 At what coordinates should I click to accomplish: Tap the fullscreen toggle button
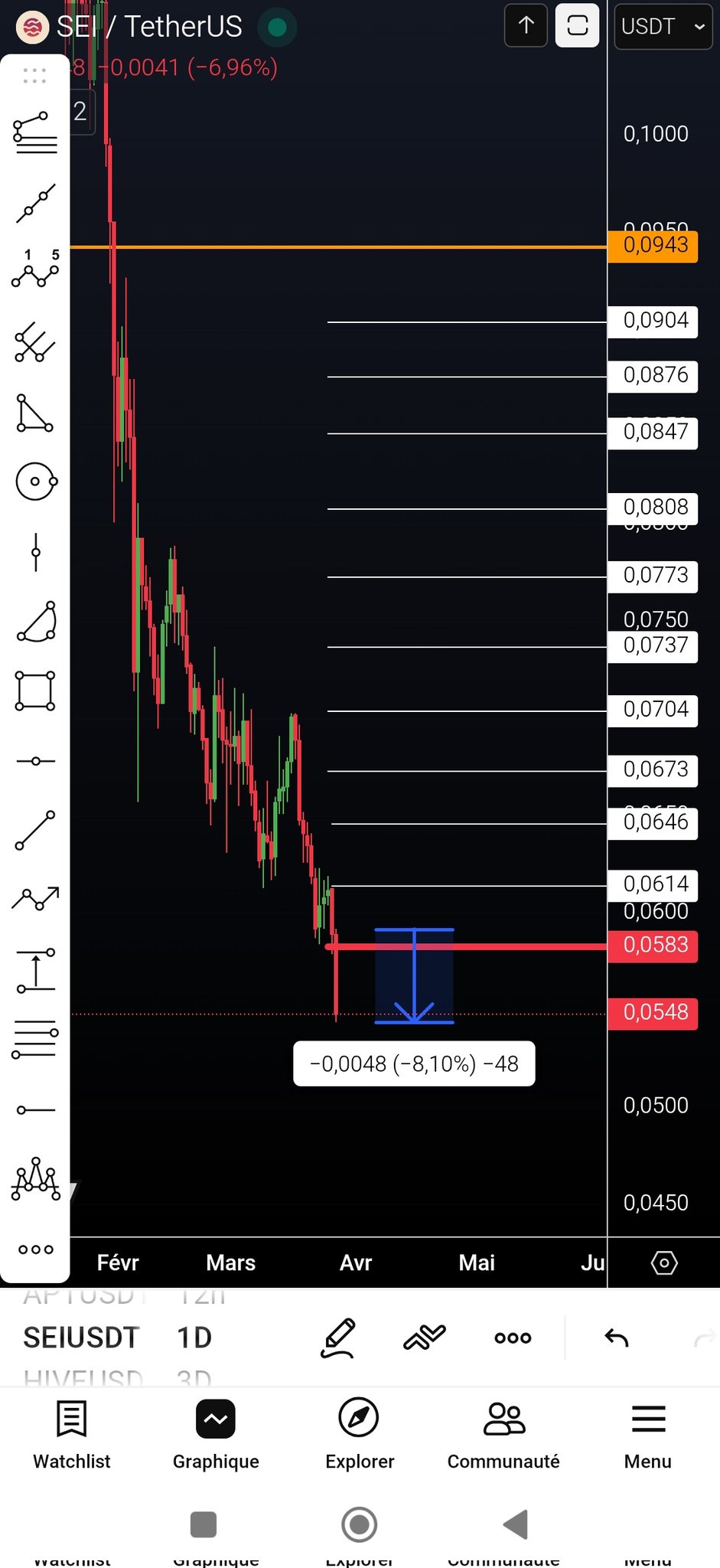coord(577,26)
